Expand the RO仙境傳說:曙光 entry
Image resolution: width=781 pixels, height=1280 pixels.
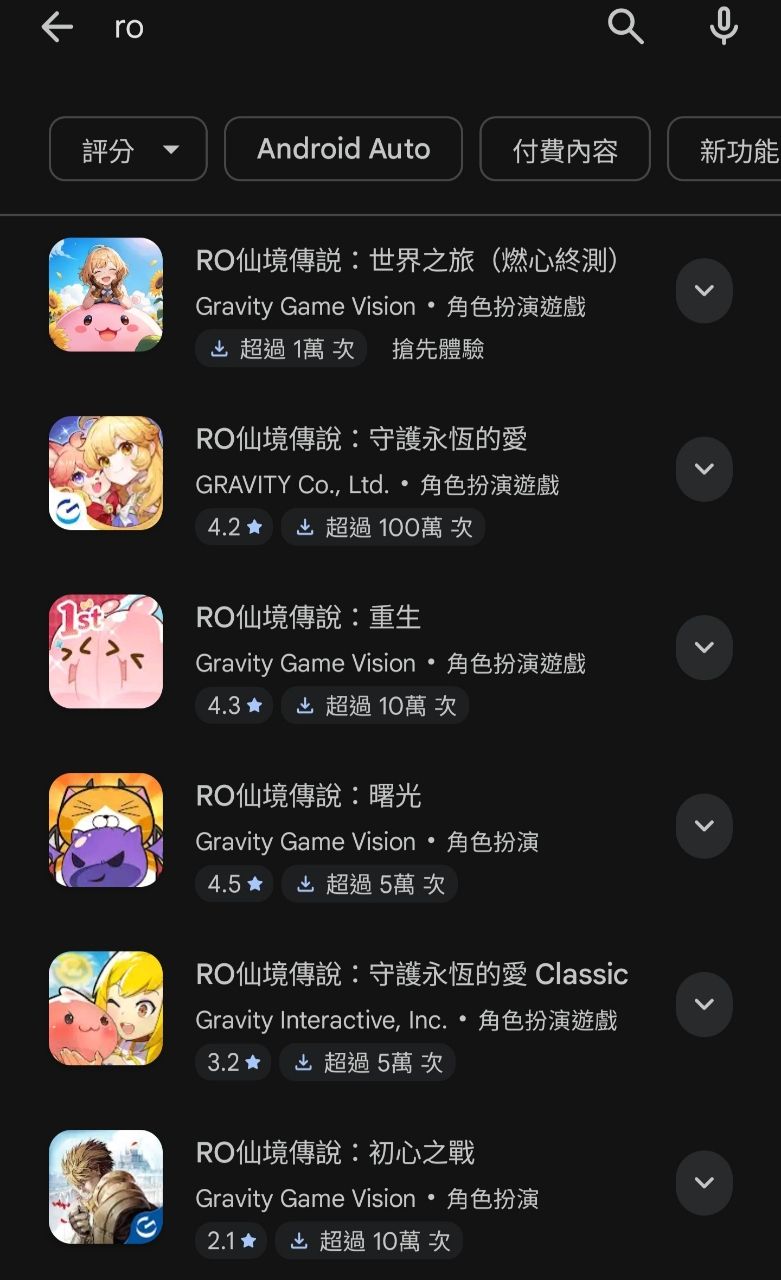(704, 826)
